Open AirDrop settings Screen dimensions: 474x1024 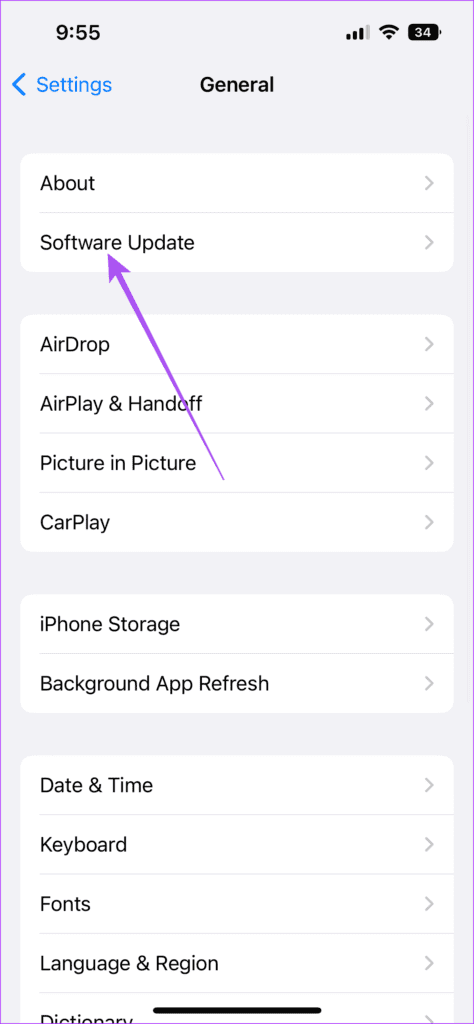point(237,344)
